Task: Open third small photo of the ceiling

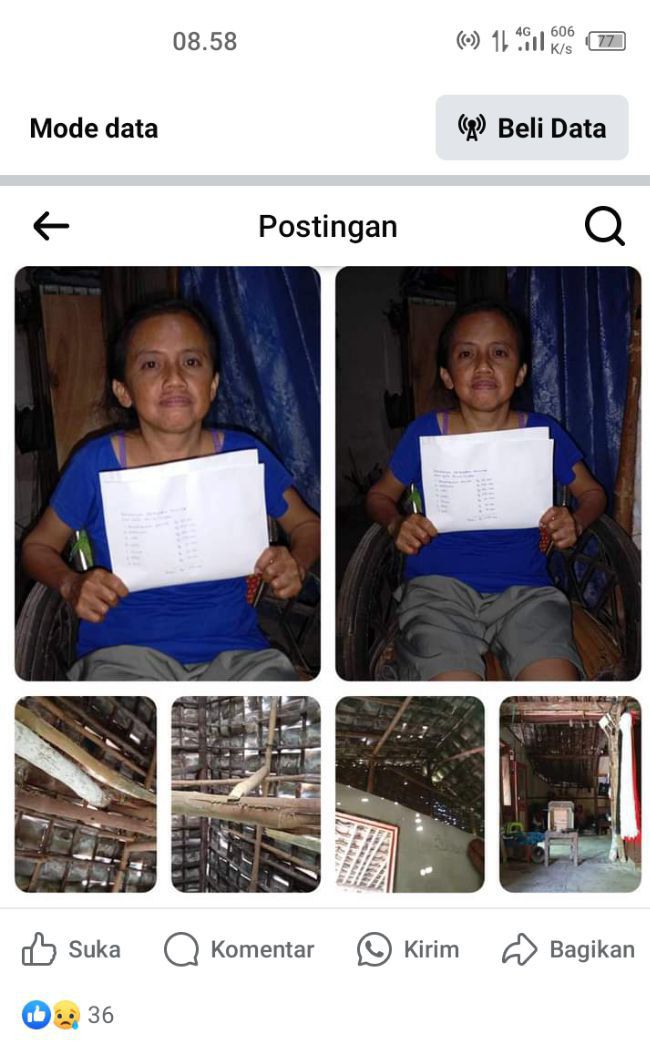Action: 410,794
